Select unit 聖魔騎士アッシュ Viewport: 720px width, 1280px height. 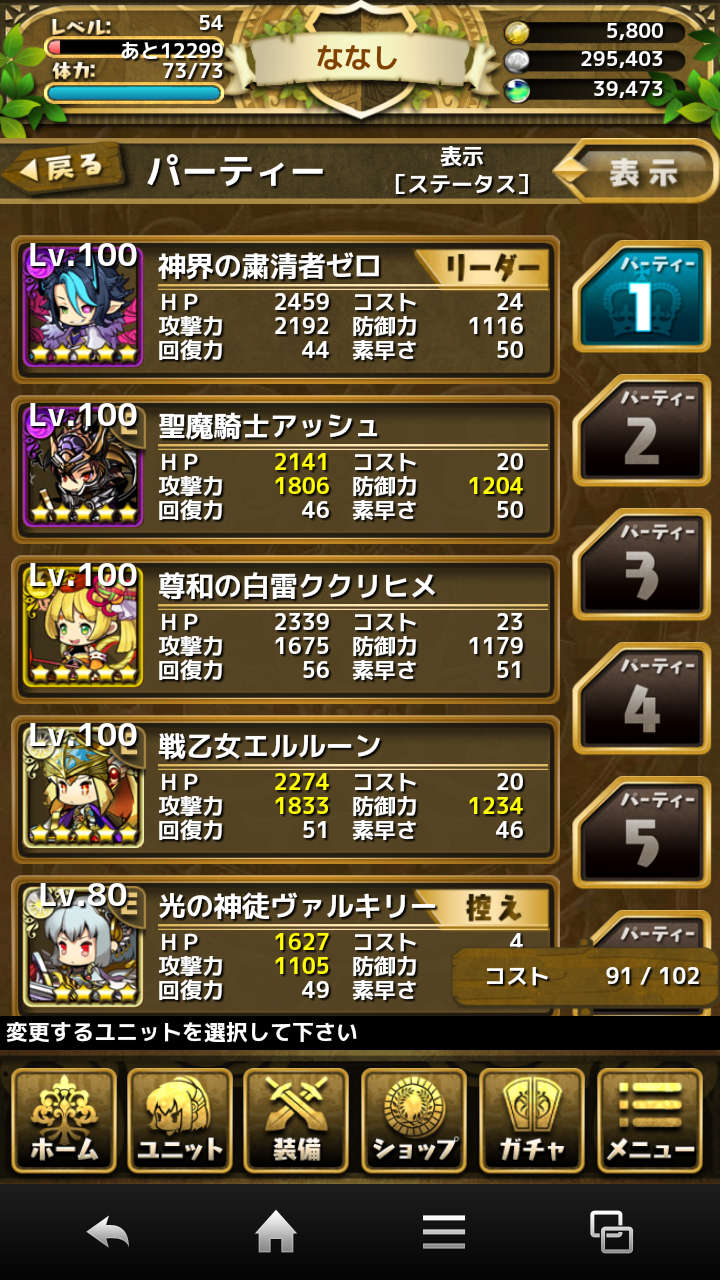[x=286, y=469]
